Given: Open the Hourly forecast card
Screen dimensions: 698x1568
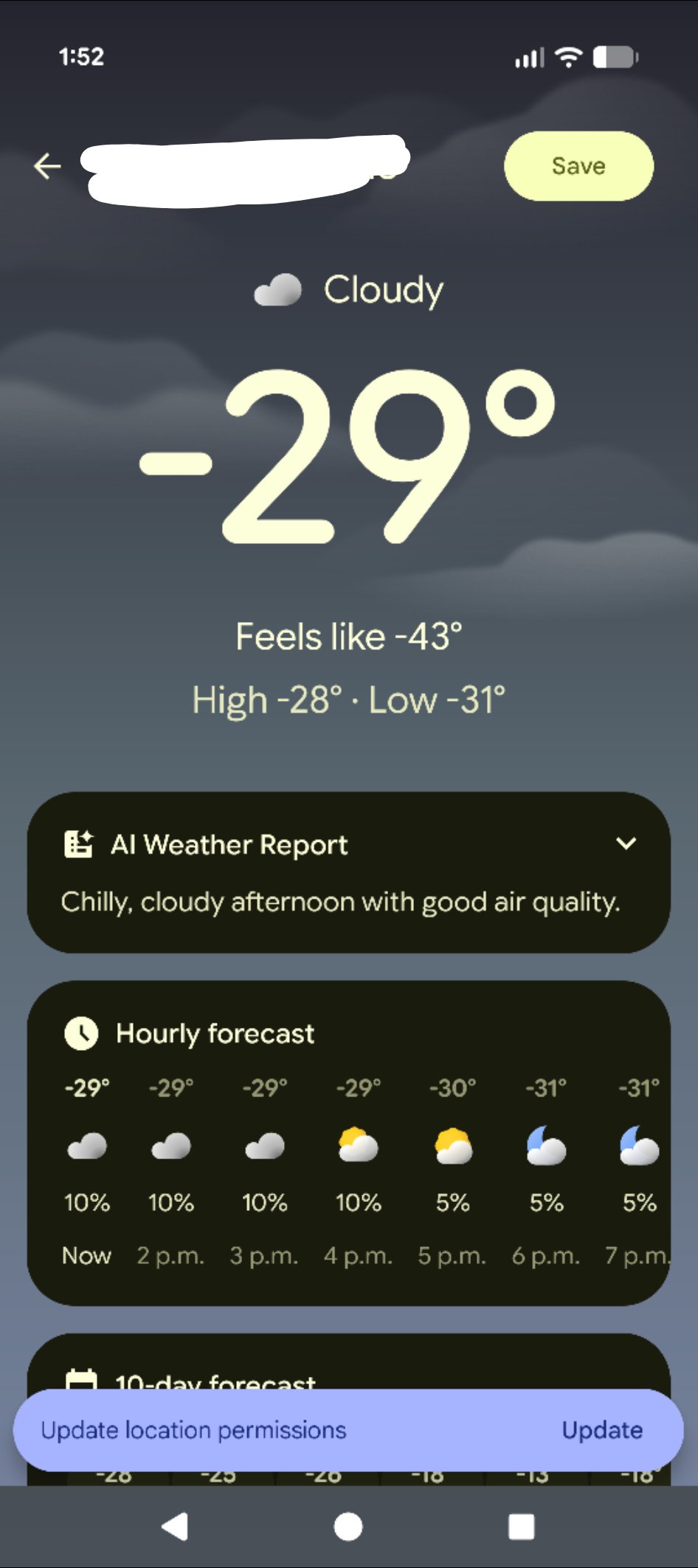Looking at the screenshot, I should (x=215, y=1034).
